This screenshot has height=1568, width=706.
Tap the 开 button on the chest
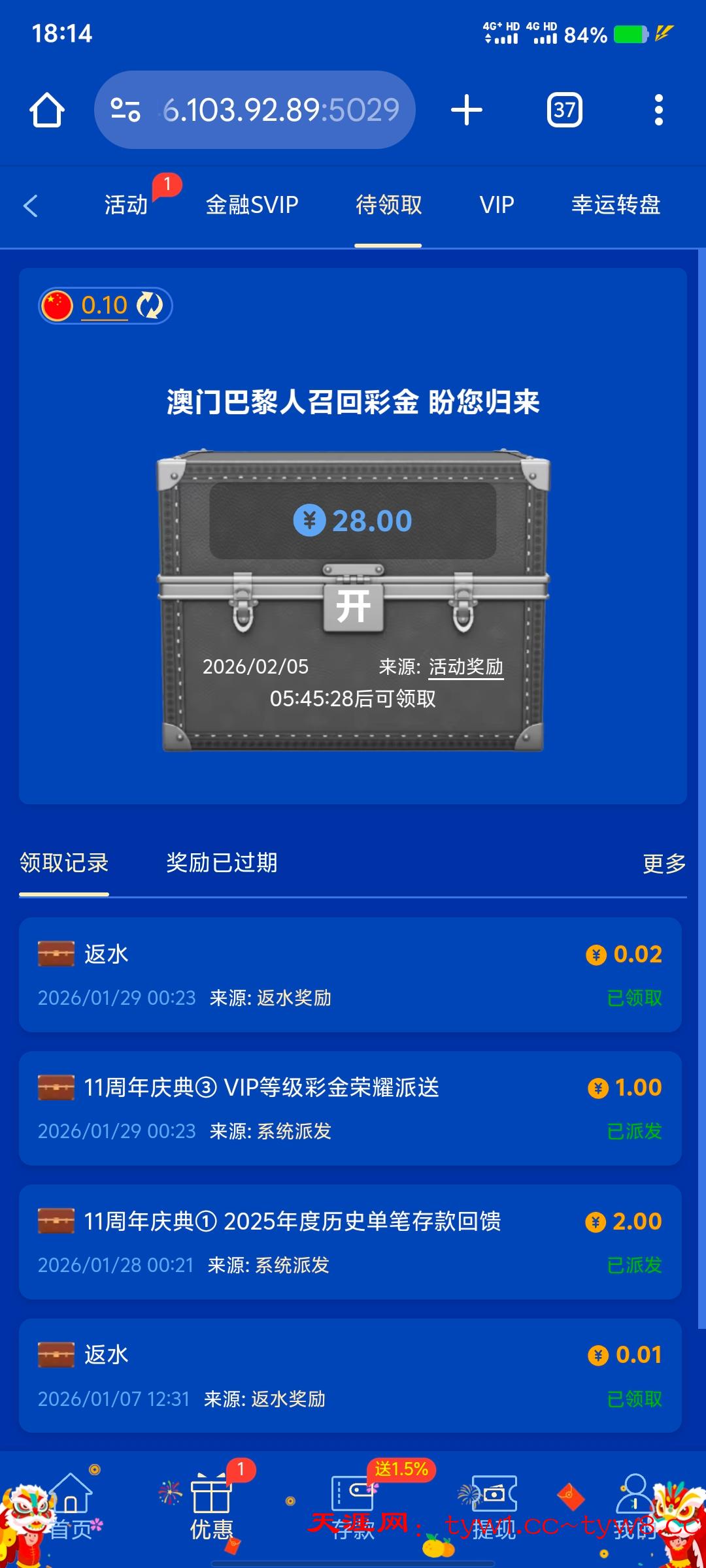coord(353,607)
